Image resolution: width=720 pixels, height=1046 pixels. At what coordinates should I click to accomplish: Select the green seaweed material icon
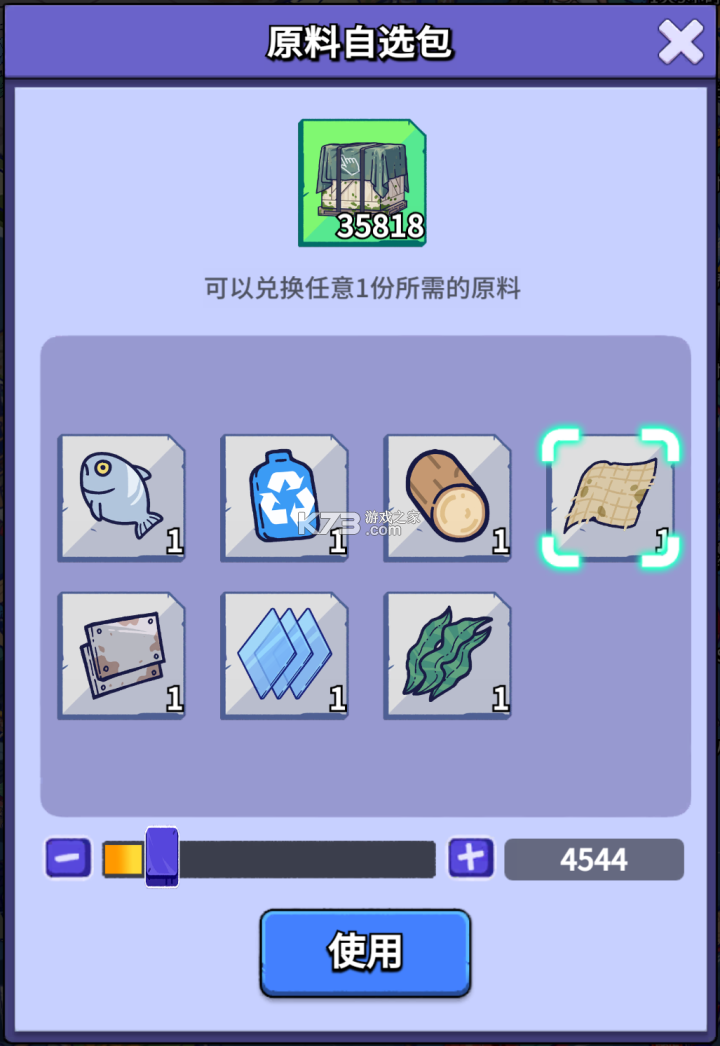click(x=447, y=656)
